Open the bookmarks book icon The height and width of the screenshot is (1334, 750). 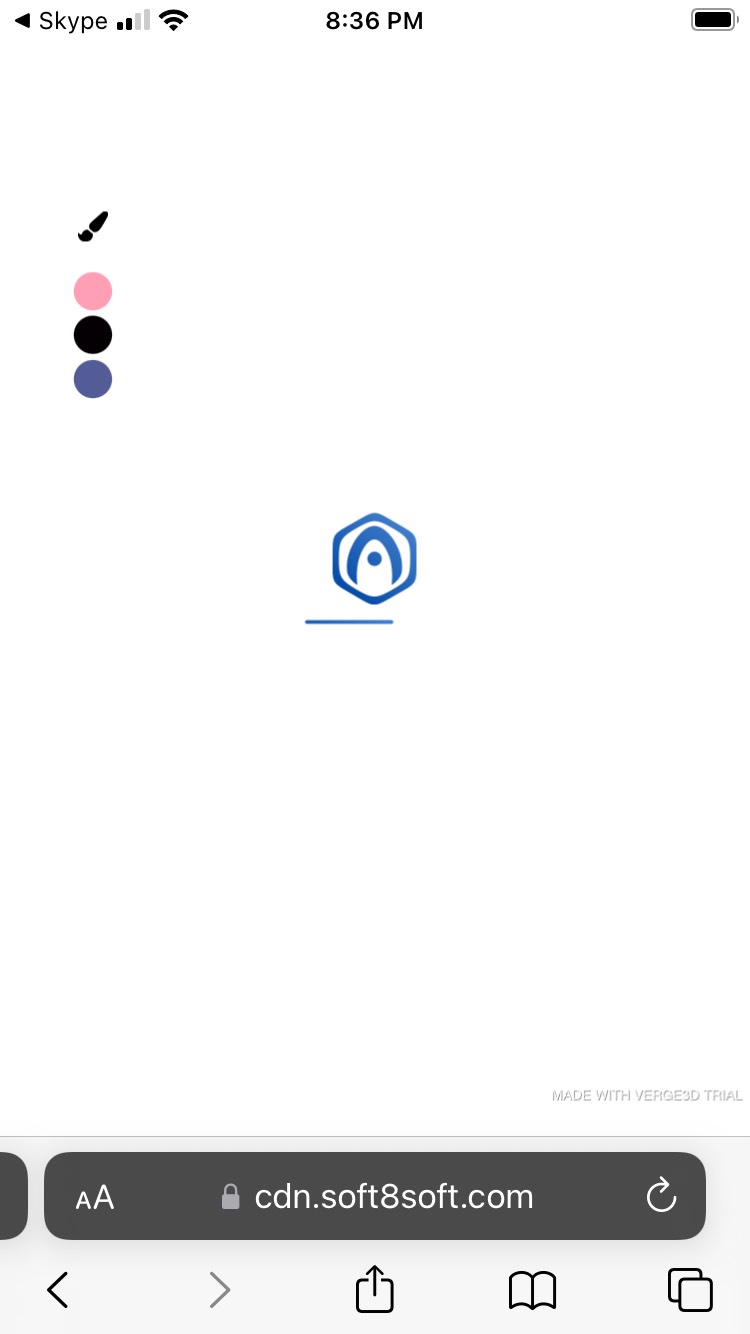[x=532, y=1290]
